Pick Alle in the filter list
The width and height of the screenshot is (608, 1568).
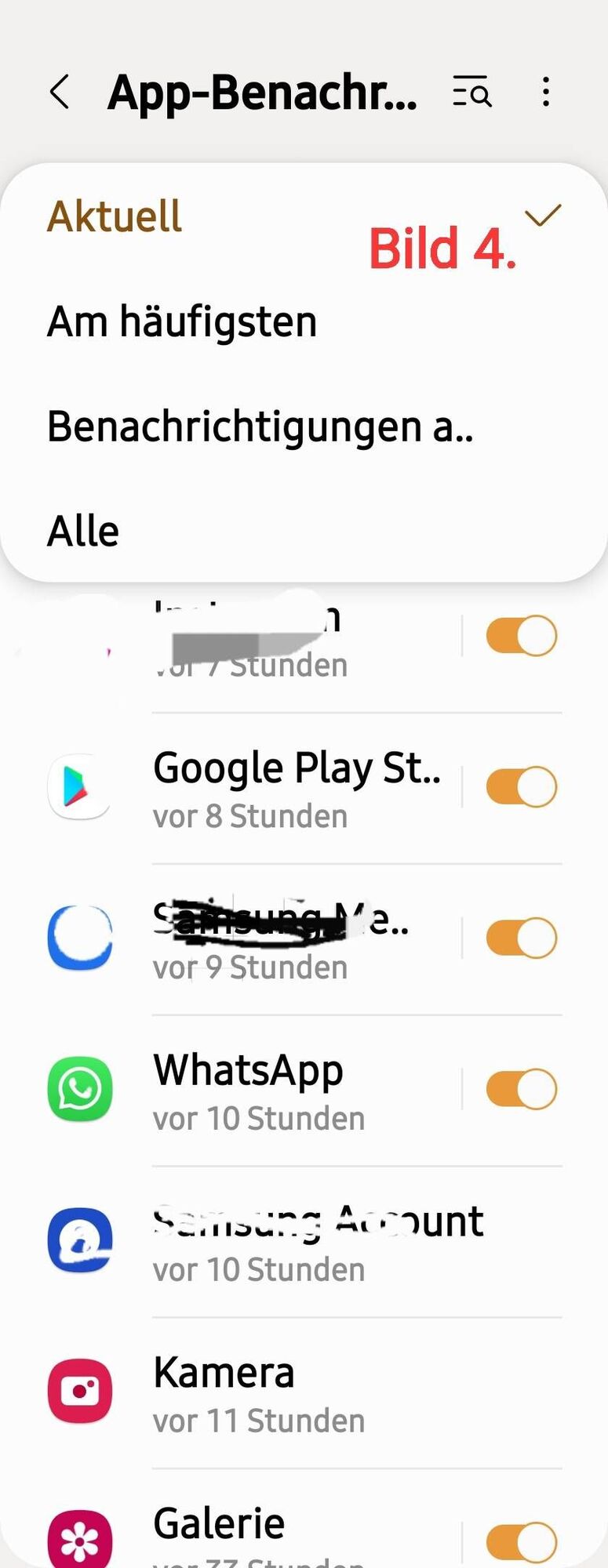pos(83,531)
